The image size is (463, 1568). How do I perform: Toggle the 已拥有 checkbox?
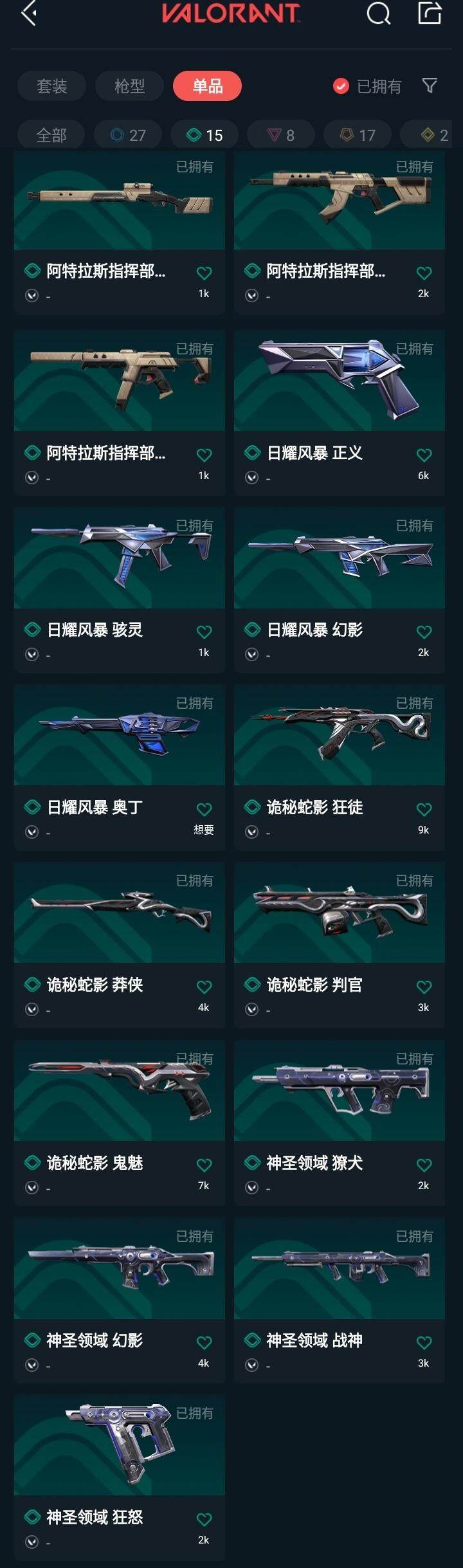click(x=341, y=86)
